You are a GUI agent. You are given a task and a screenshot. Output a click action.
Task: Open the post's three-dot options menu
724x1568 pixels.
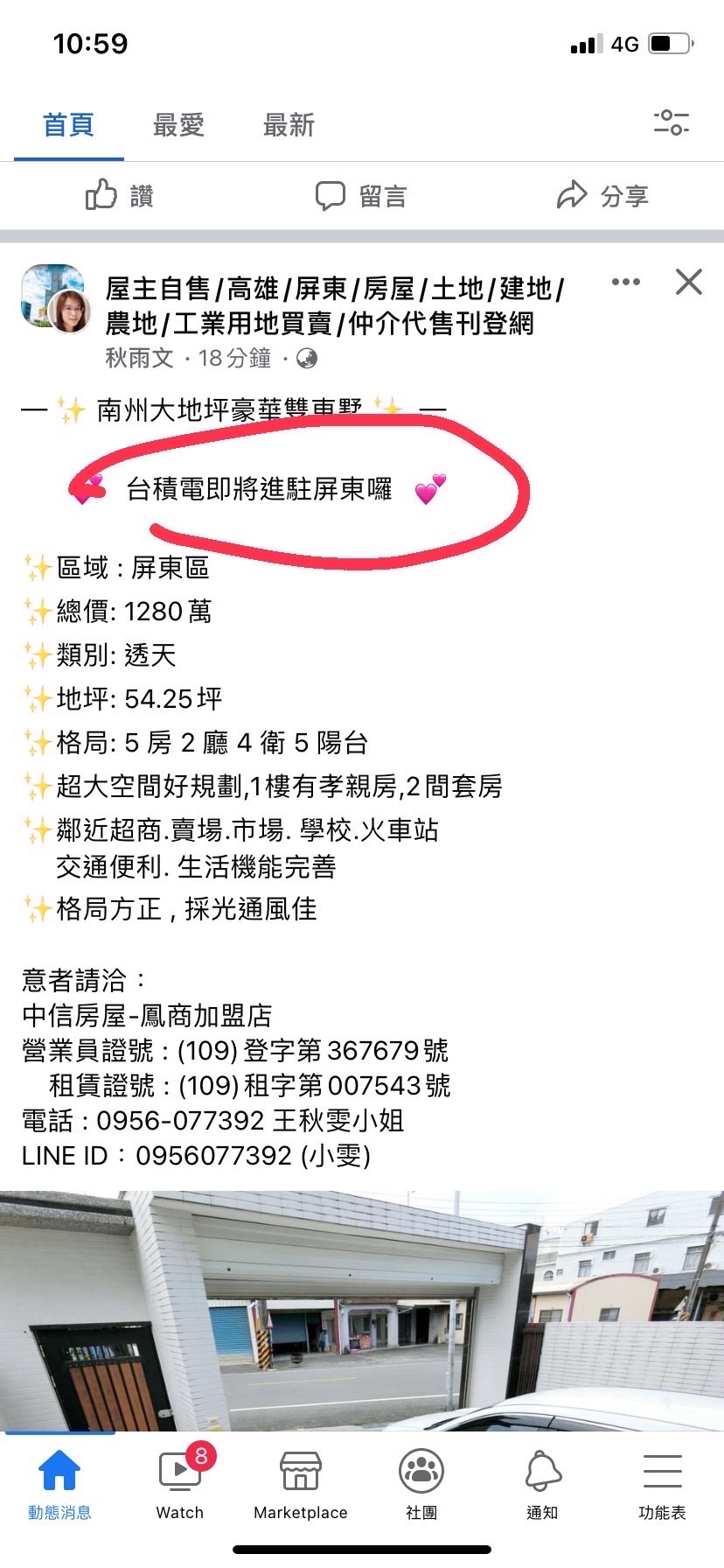(625, 282)
